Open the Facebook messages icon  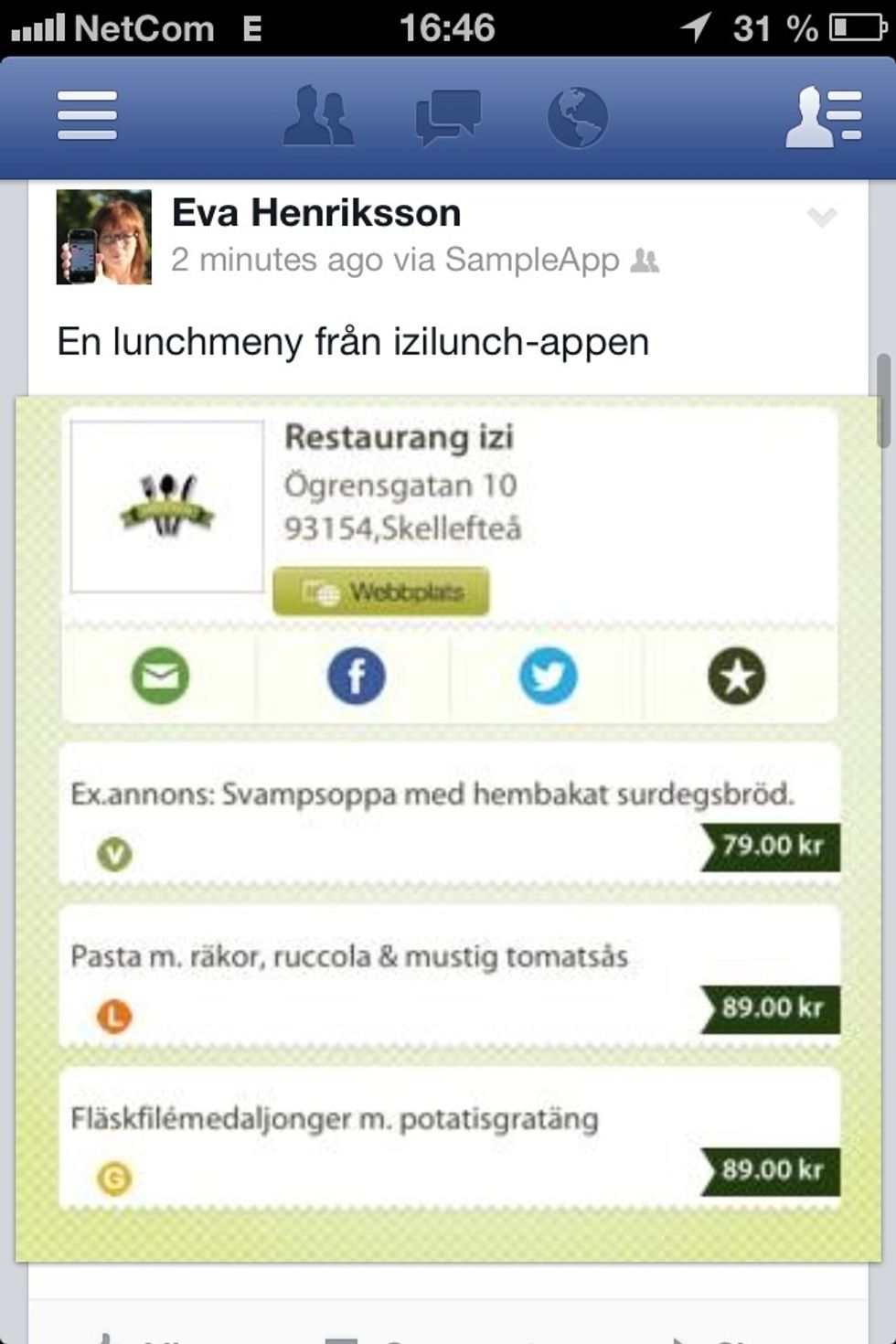[x=446, y=116]
